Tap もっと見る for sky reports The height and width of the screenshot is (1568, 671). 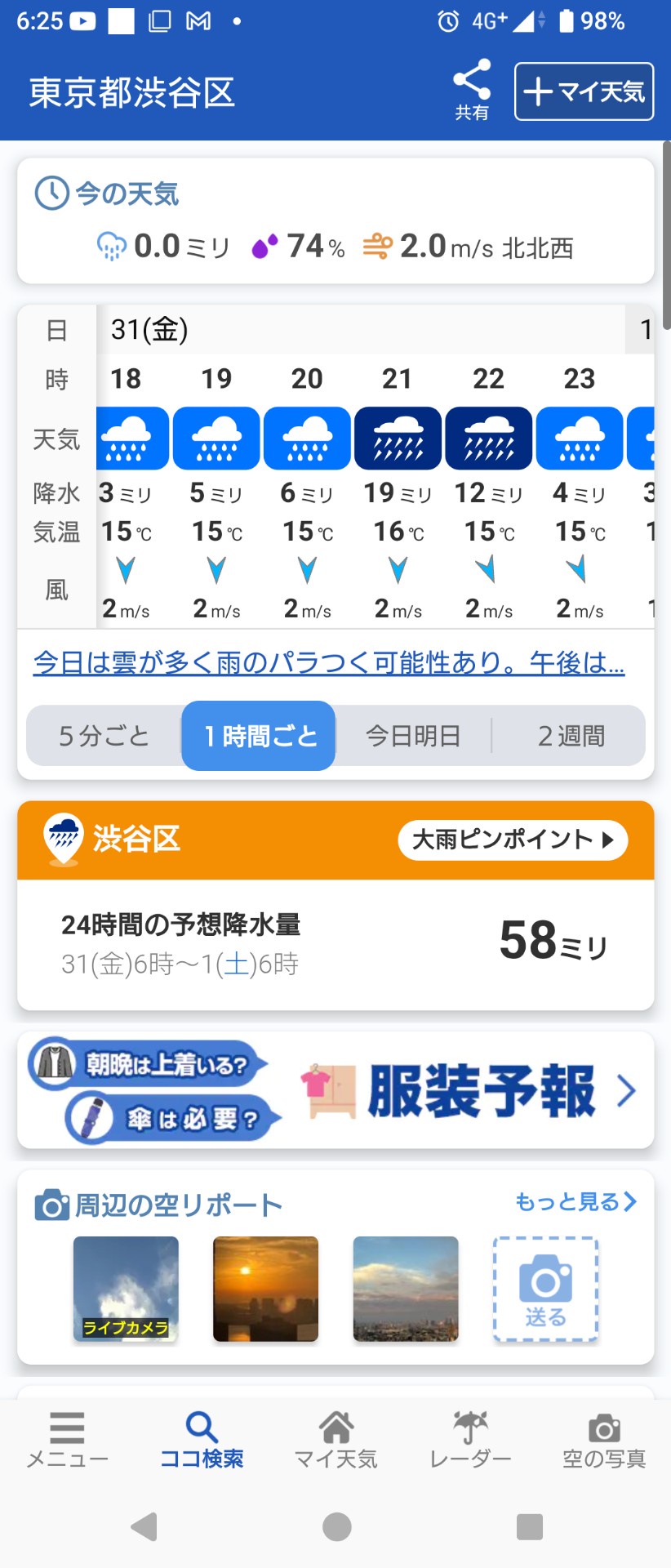575,1201
